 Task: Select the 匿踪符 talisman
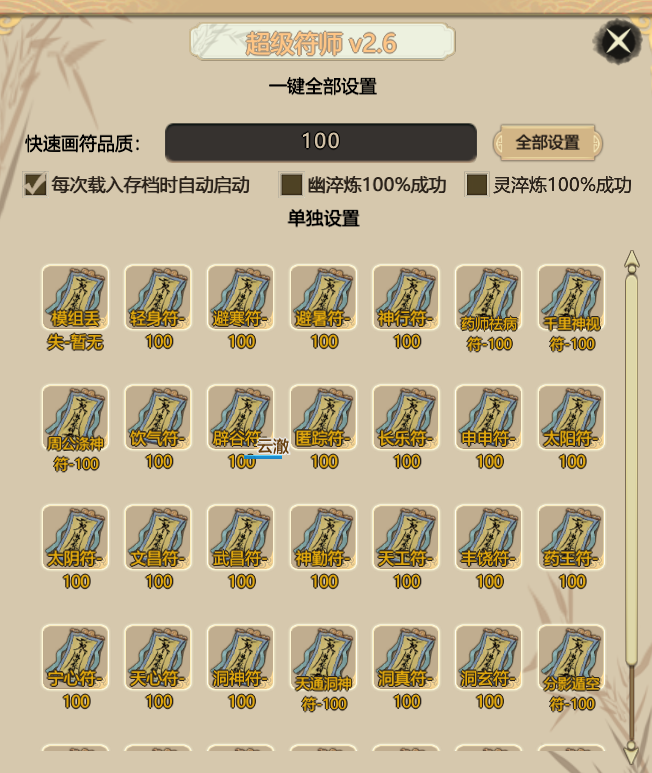coord(323,418)
